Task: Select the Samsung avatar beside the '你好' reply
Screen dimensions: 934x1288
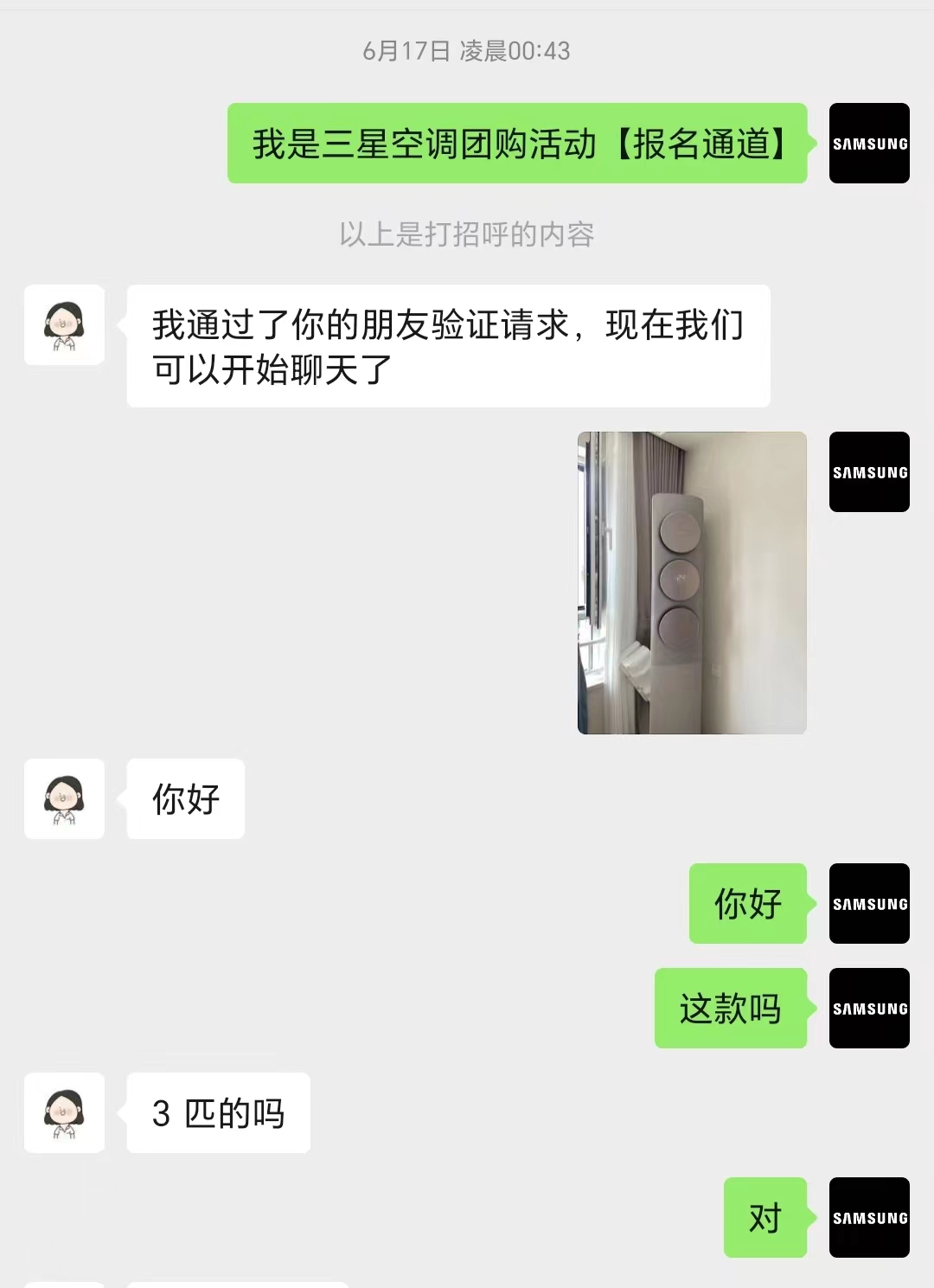Action: 869,904
